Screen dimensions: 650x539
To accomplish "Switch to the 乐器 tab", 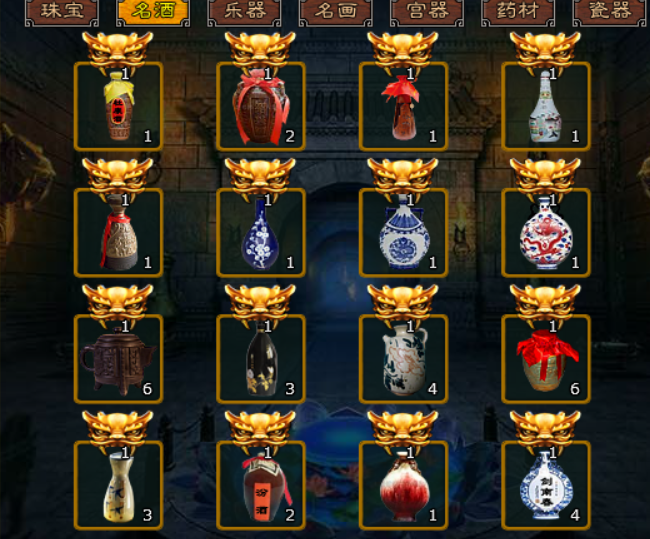I will click(x=244, y=12).
